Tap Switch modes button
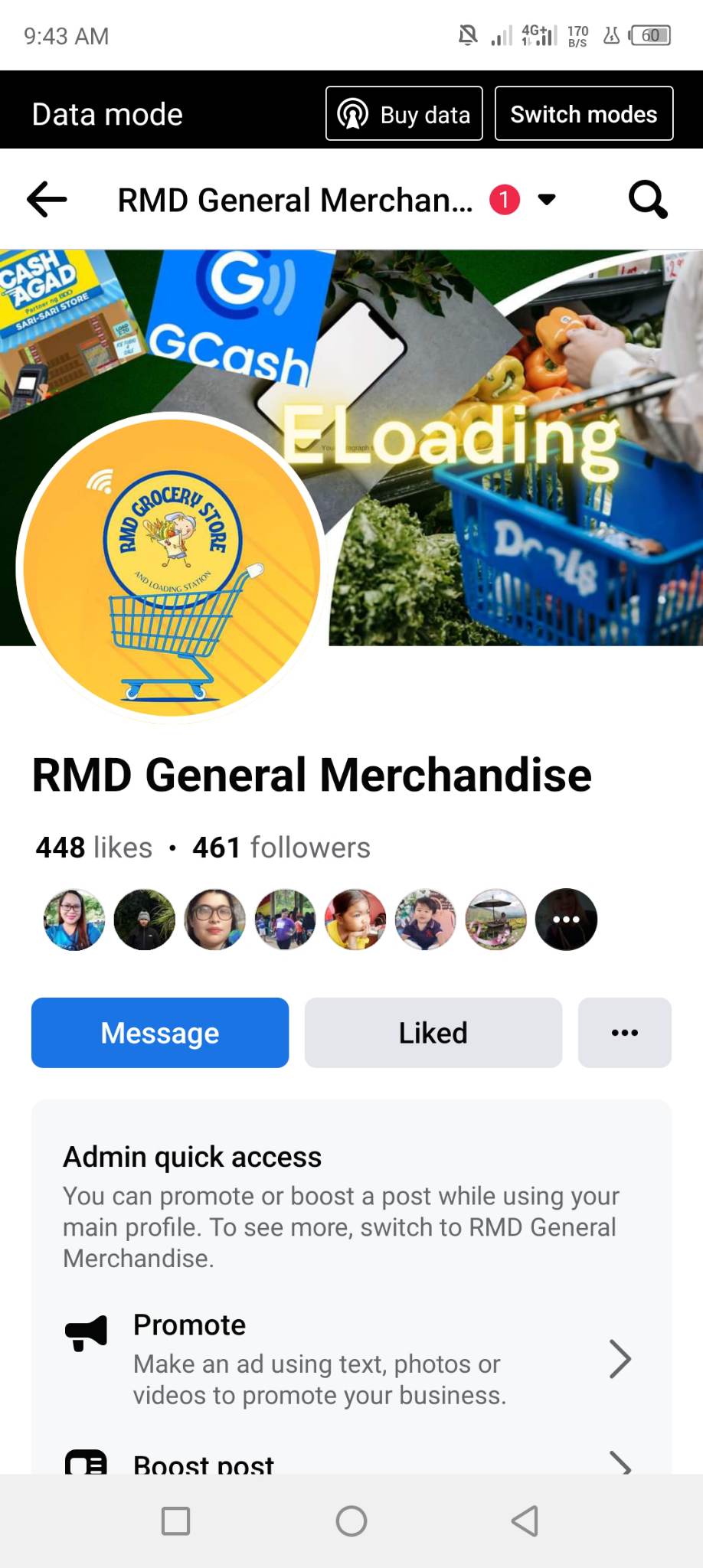The image size is (703, 1568). click(x=584, y=114)
